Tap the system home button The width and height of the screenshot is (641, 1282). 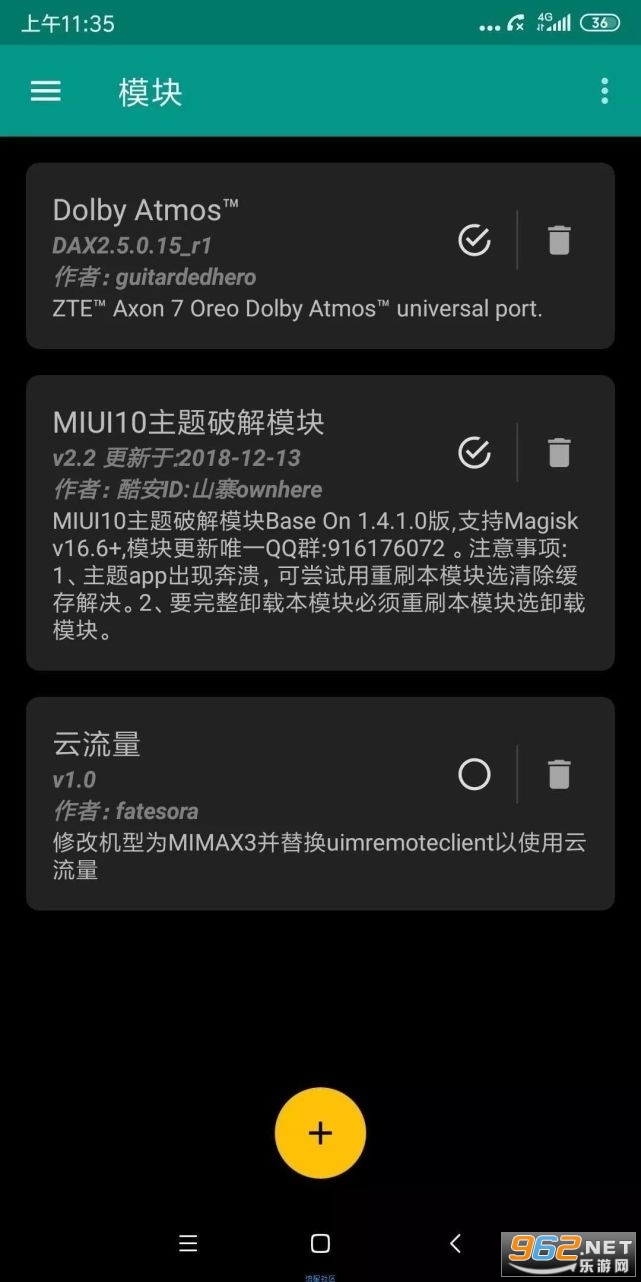pyautogui.click(x=320, y=1243)
